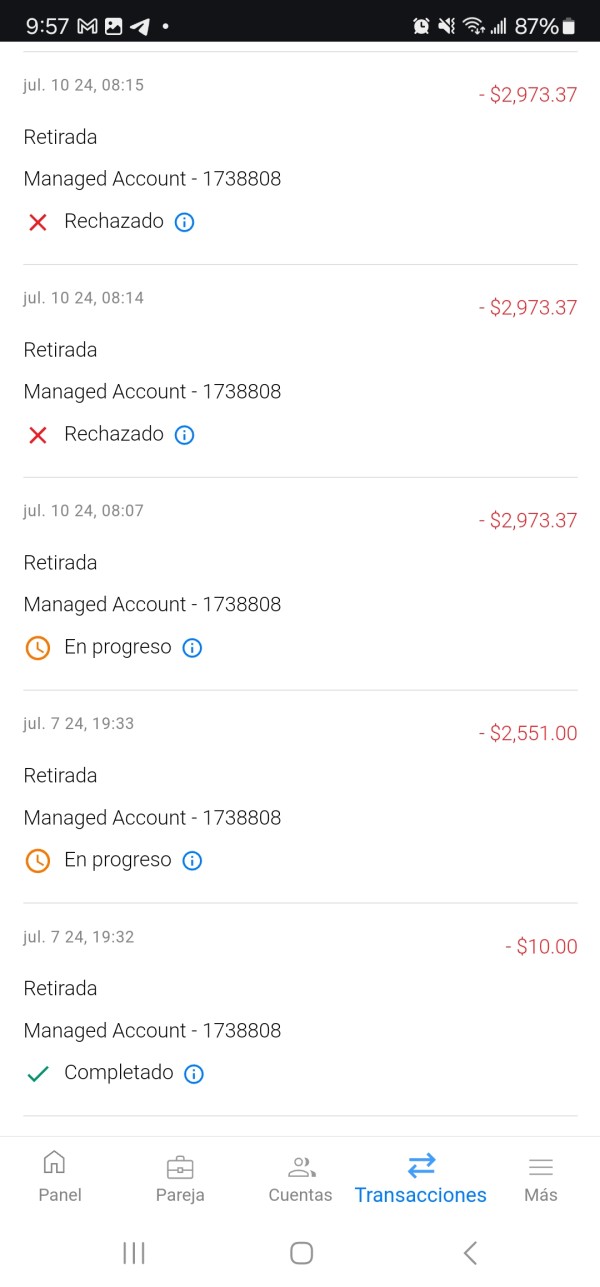
Task: Go to the Panel tab
Action: [60, 1177]
